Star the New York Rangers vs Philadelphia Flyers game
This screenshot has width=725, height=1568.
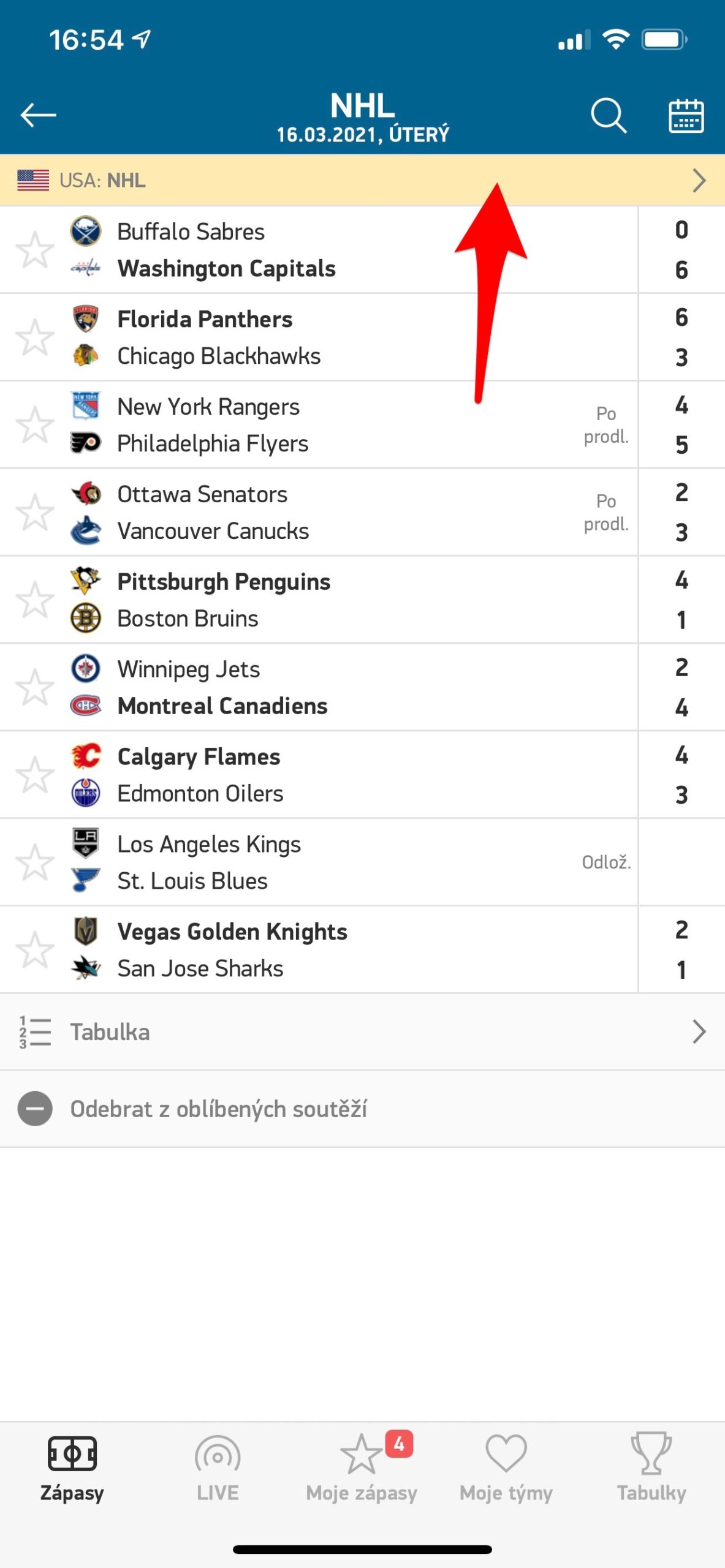(35, 425)
